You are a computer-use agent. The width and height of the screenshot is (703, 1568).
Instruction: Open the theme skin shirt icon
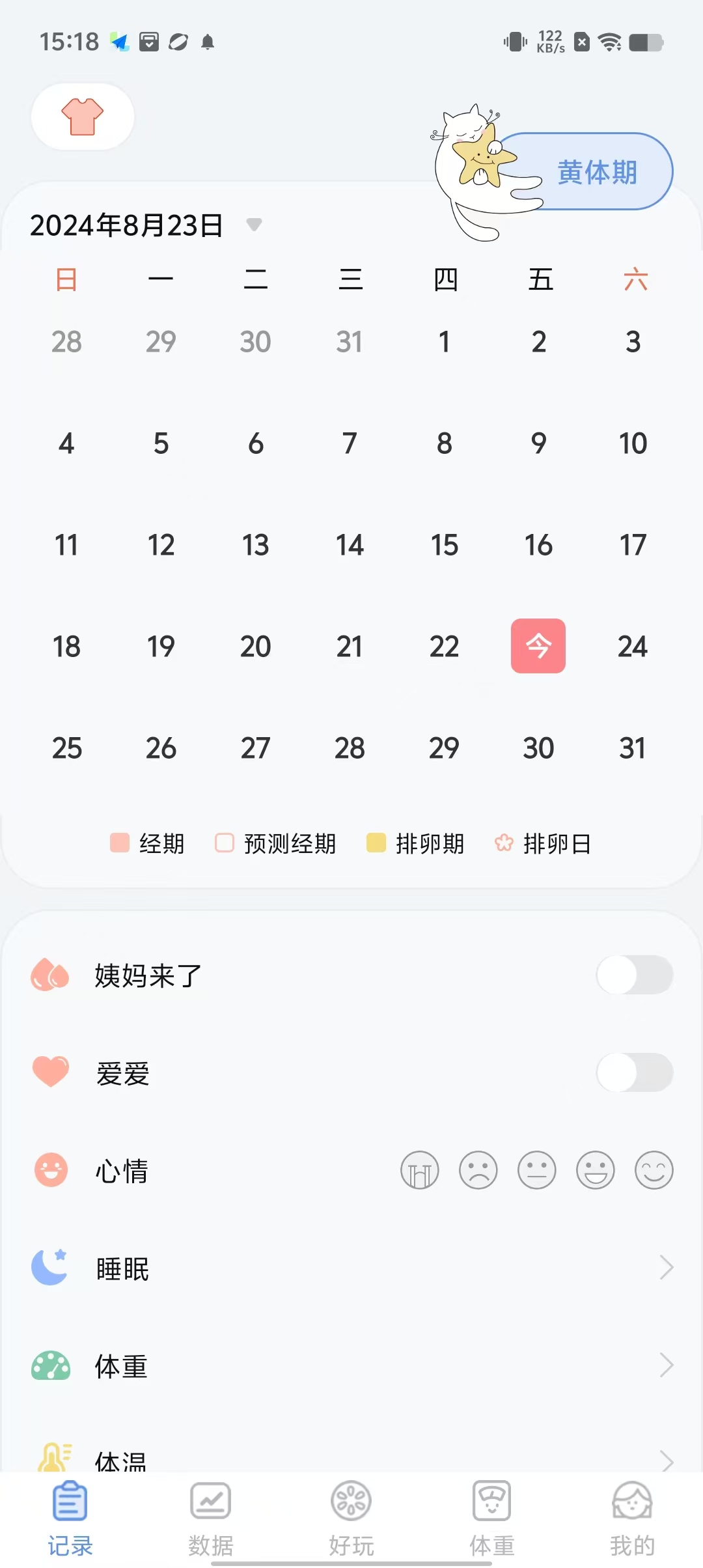83,117
